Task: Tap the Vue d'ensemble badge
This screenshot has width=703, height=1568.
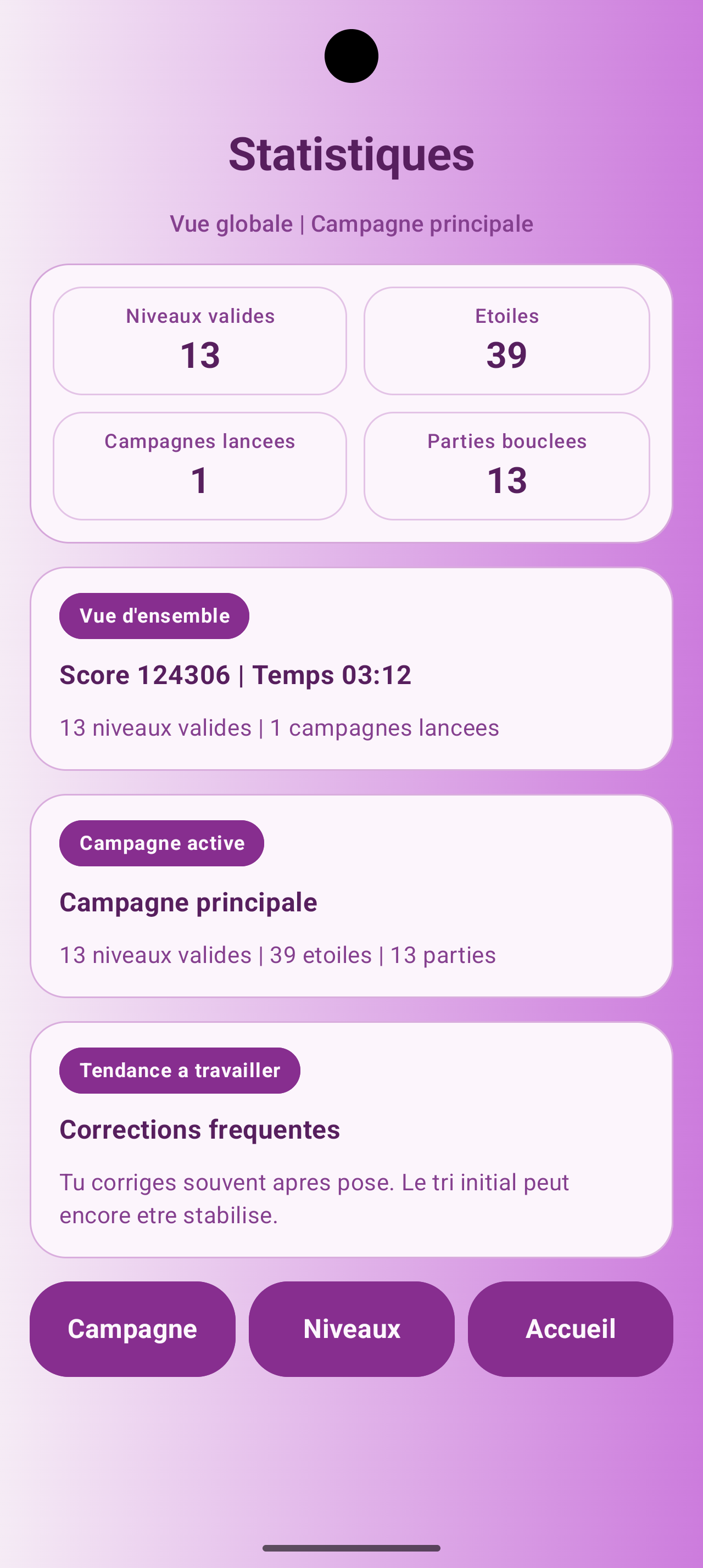Action: coord(154,615)
